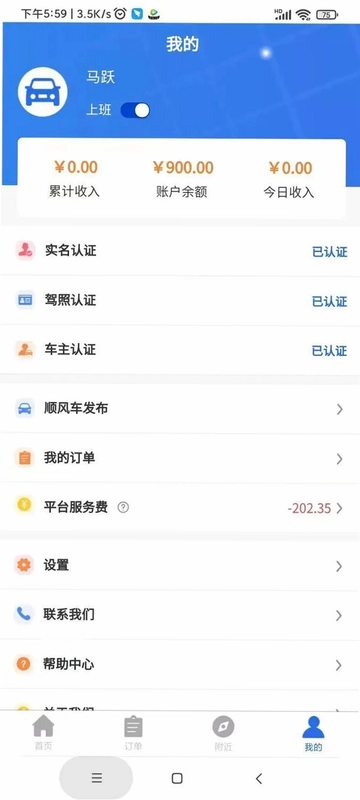This screenshot has height=800, width=360.
Task: Tap the system back button
Action: [259, 778]
